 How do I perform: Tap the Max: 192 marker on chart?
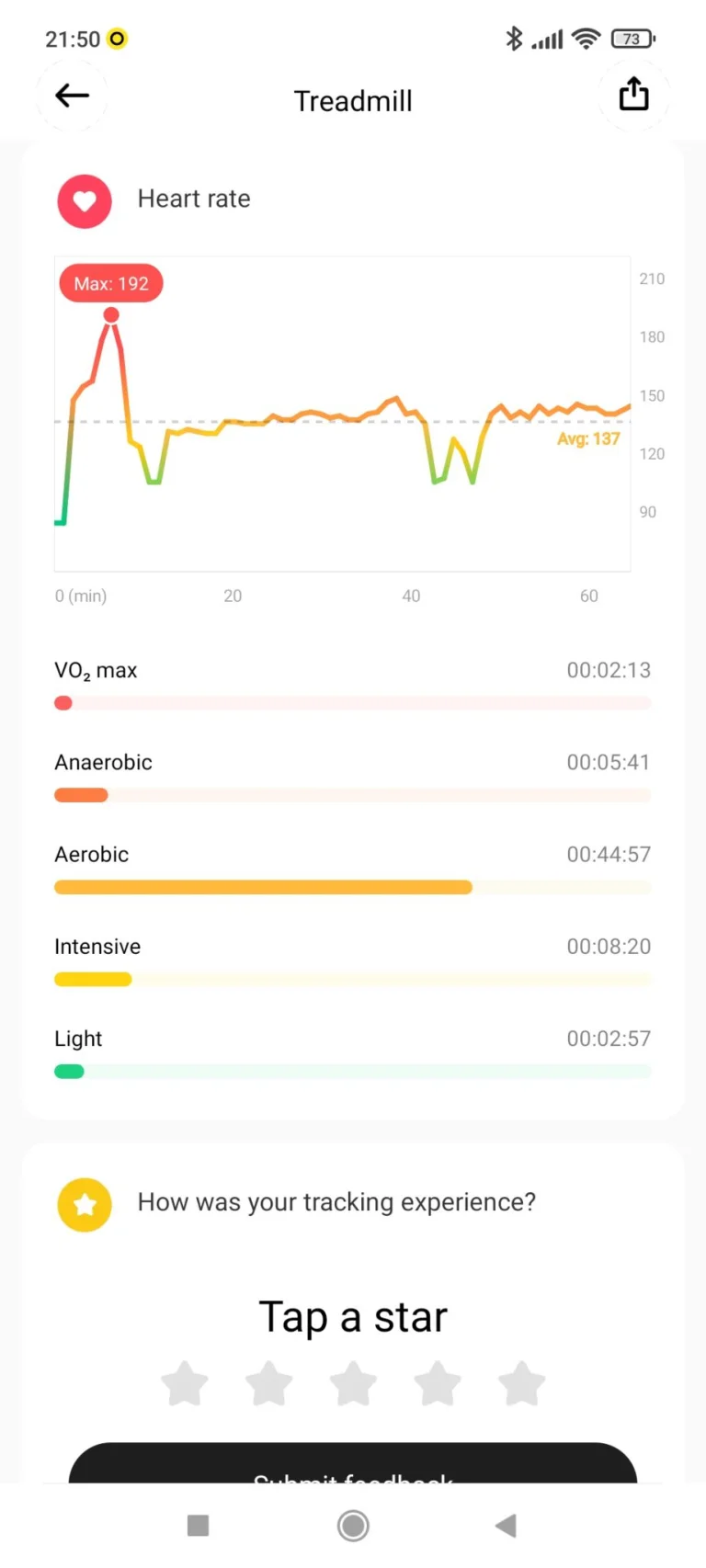110,283
